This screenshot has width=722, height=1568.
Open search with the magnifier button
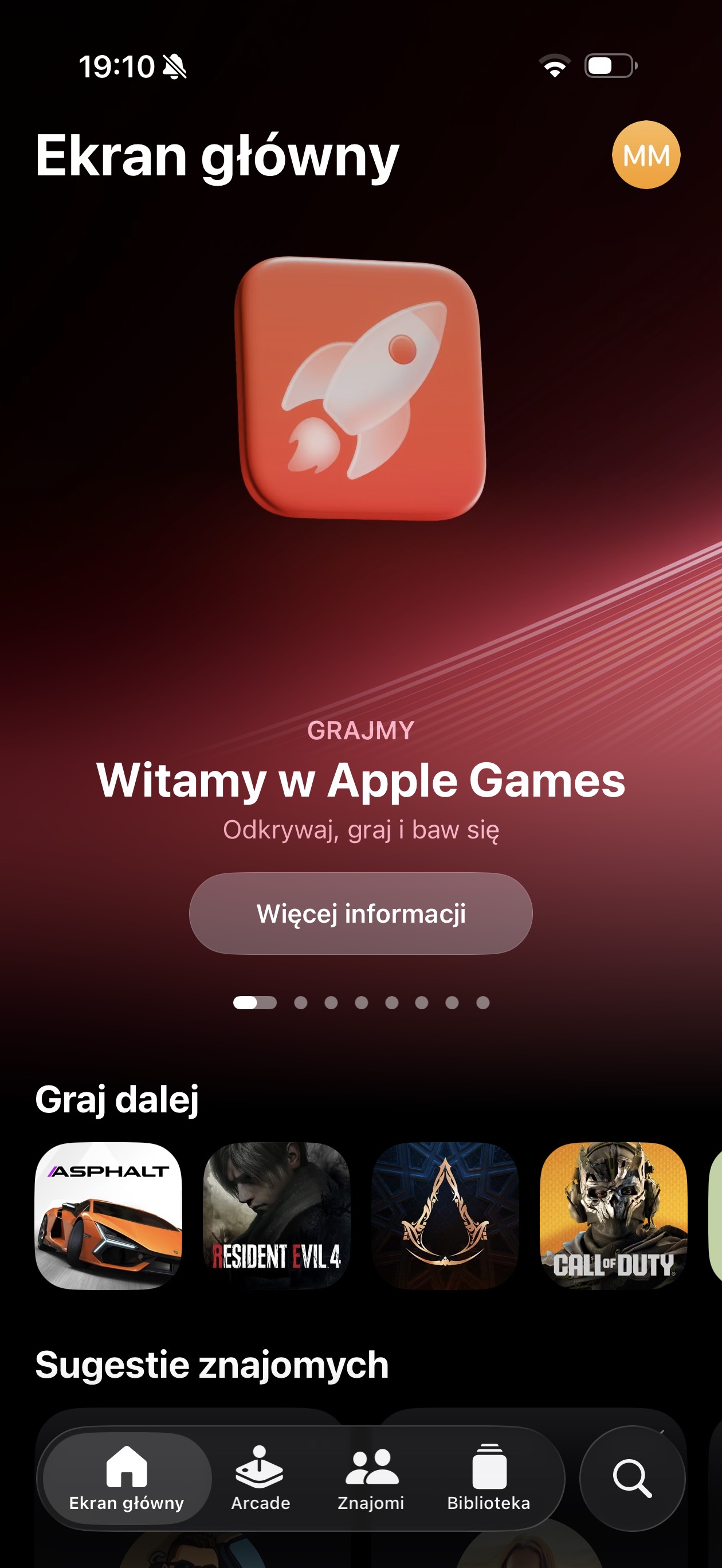pos(632,1478)
